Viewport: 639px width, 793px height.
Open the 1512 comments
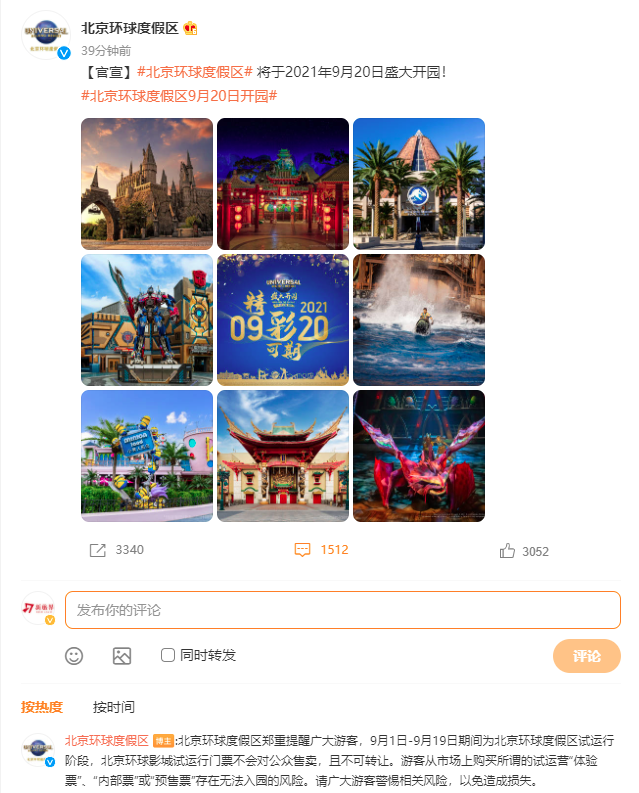tap(321, 550)
